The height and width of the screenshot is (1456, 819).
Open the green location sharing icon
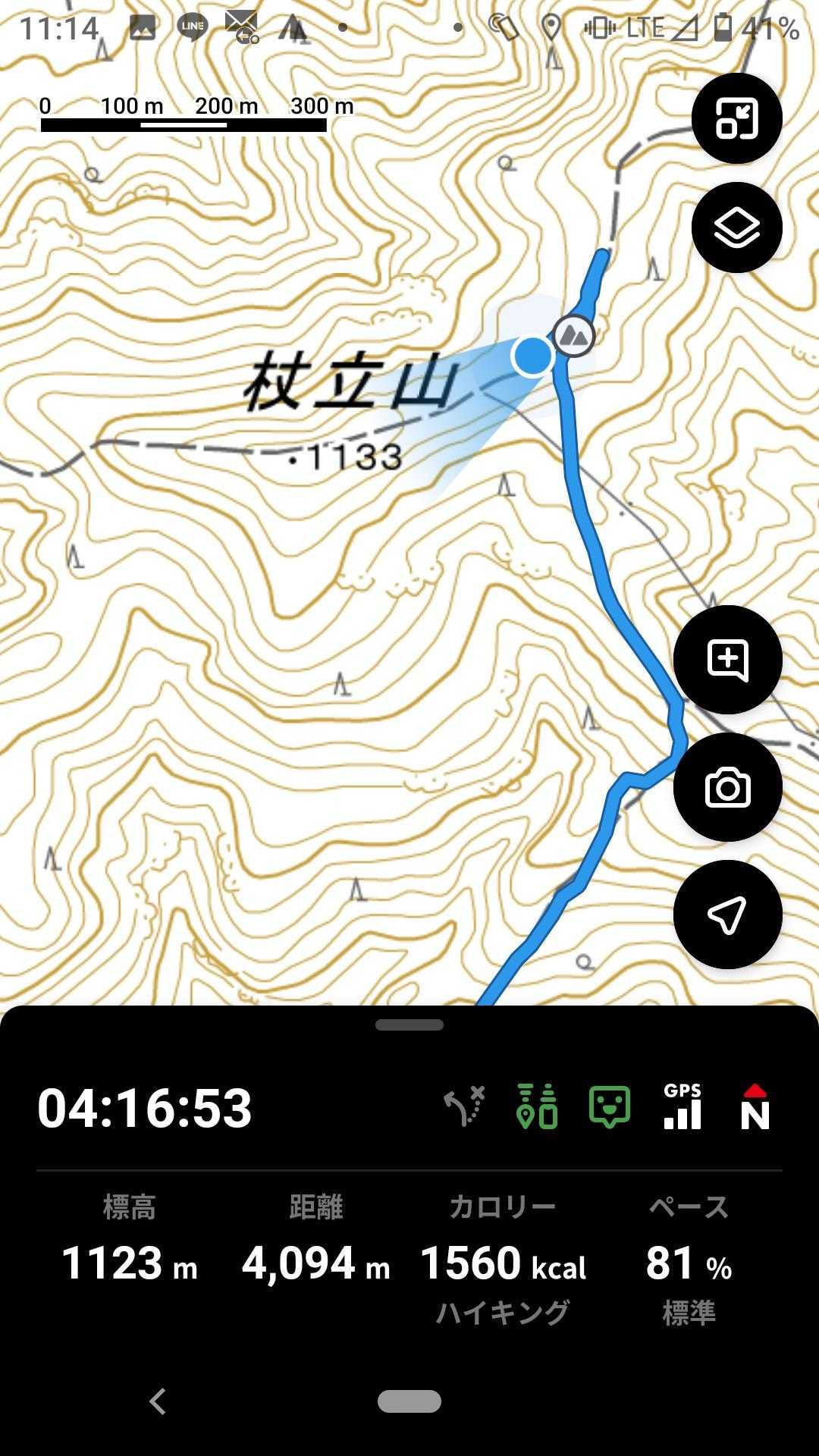[x=537, y=1107]
